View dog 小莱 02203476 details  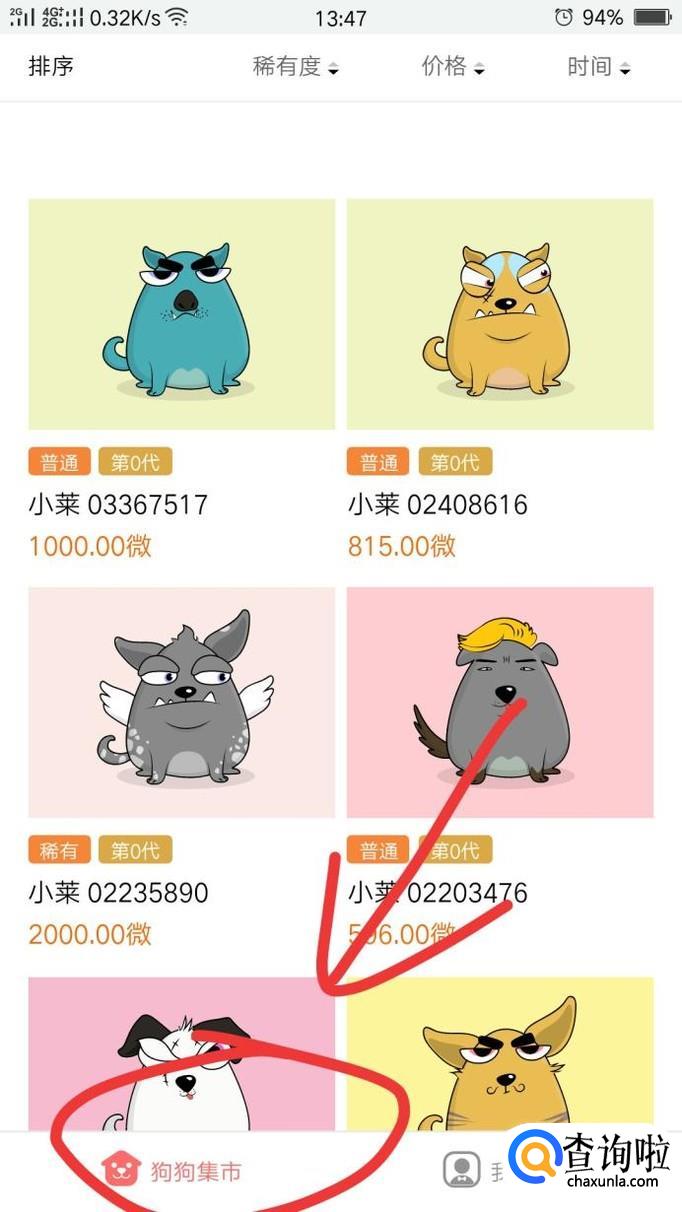[x=500, y=702]
